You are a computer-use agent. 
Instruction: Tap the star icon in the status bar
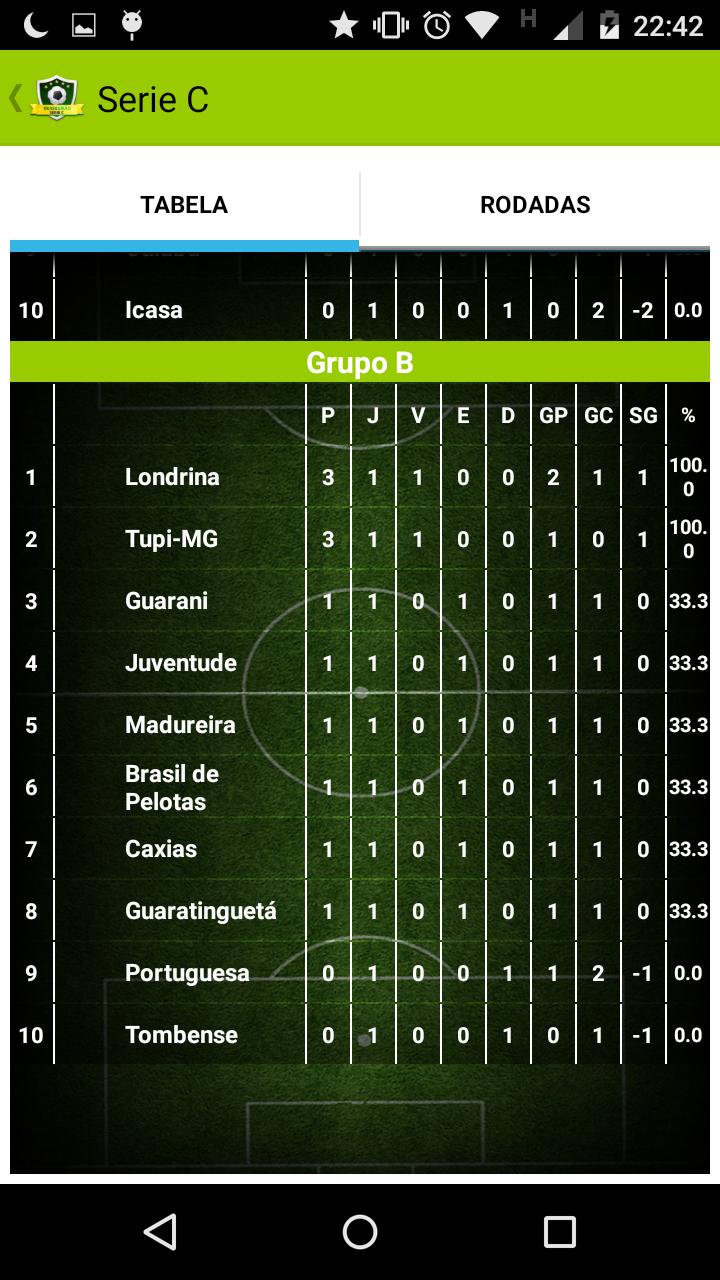coord(343,25)
